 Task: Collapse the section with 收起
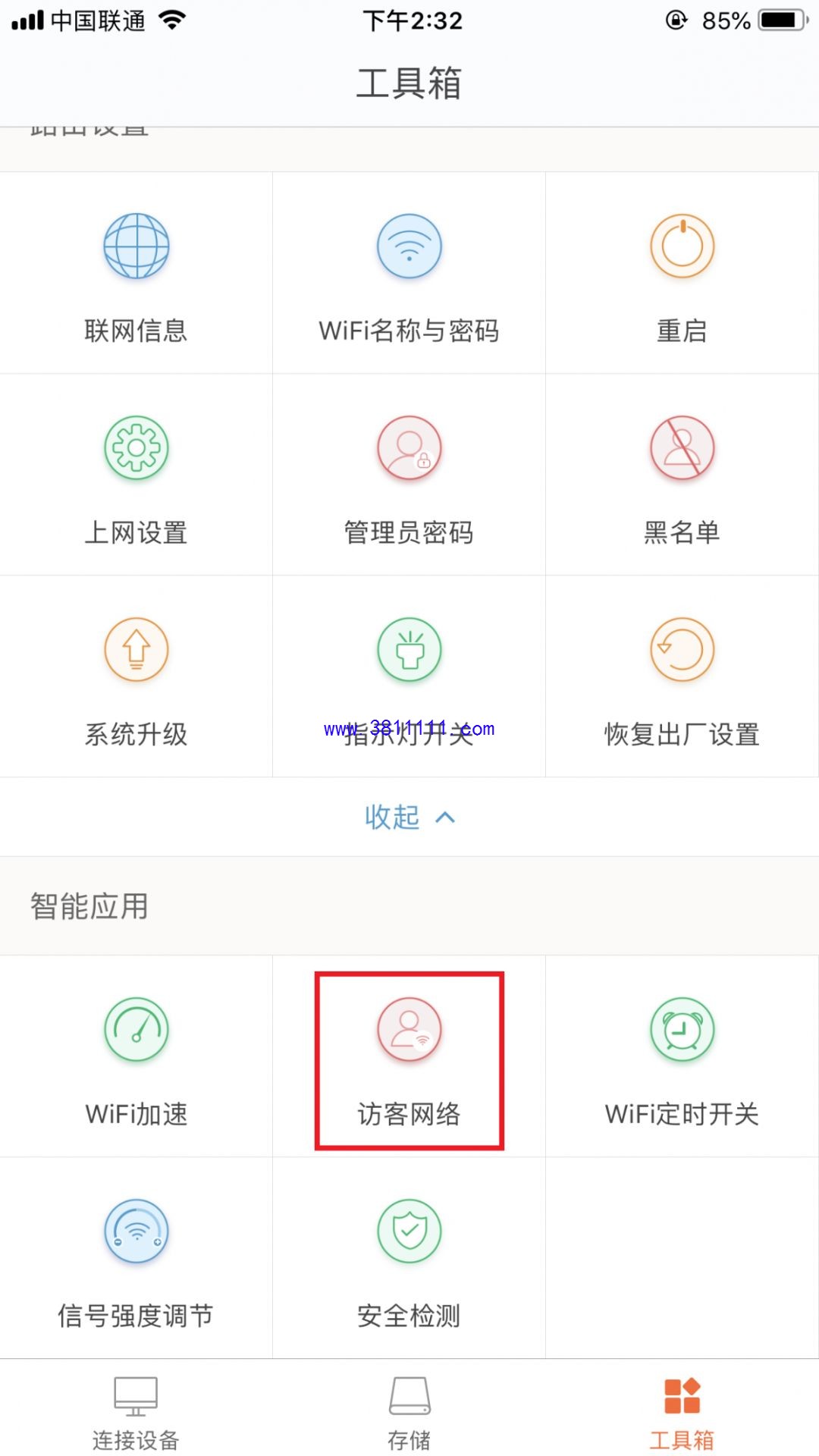tap(409, 817)
